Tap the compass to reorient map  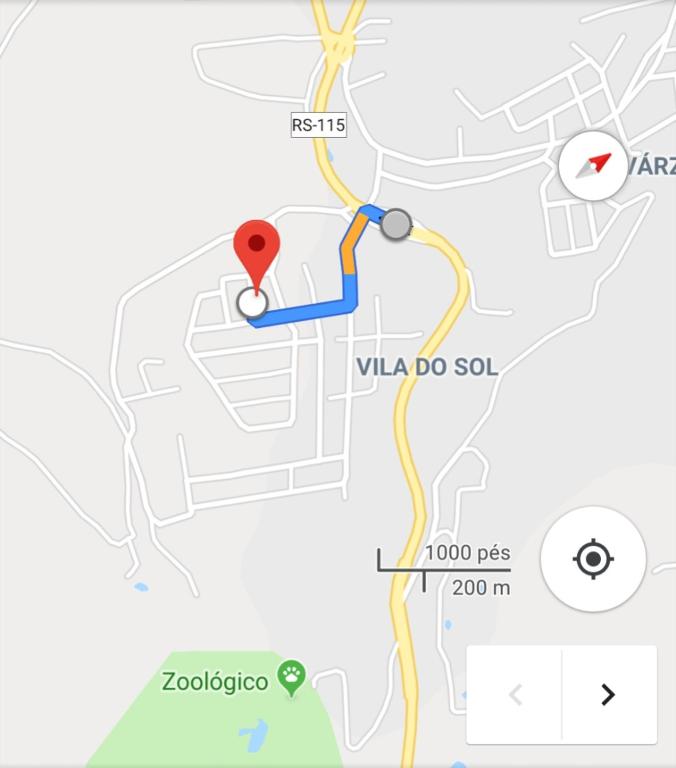(593, 165)
